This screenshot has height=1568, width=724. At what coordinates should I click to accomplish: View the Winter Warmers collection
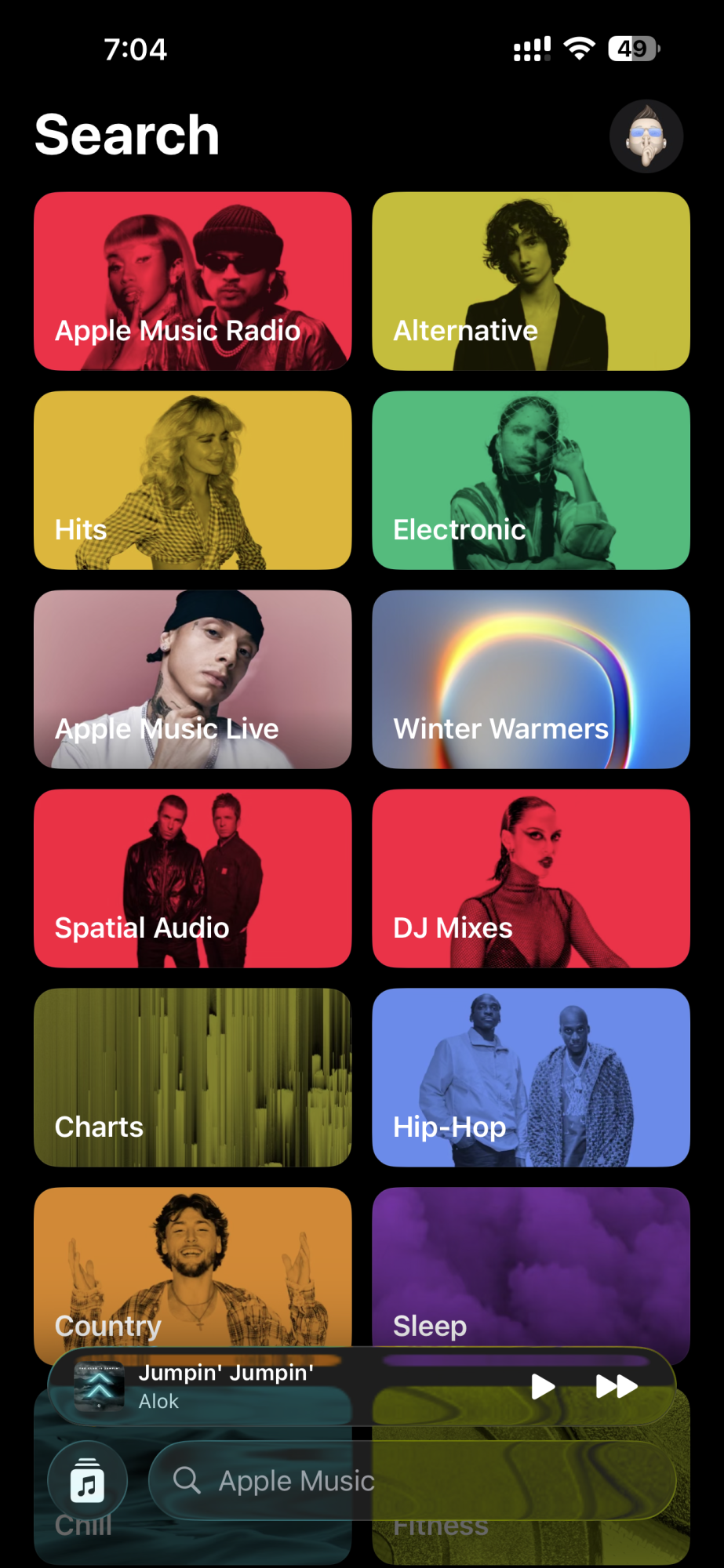click(531, 679)
